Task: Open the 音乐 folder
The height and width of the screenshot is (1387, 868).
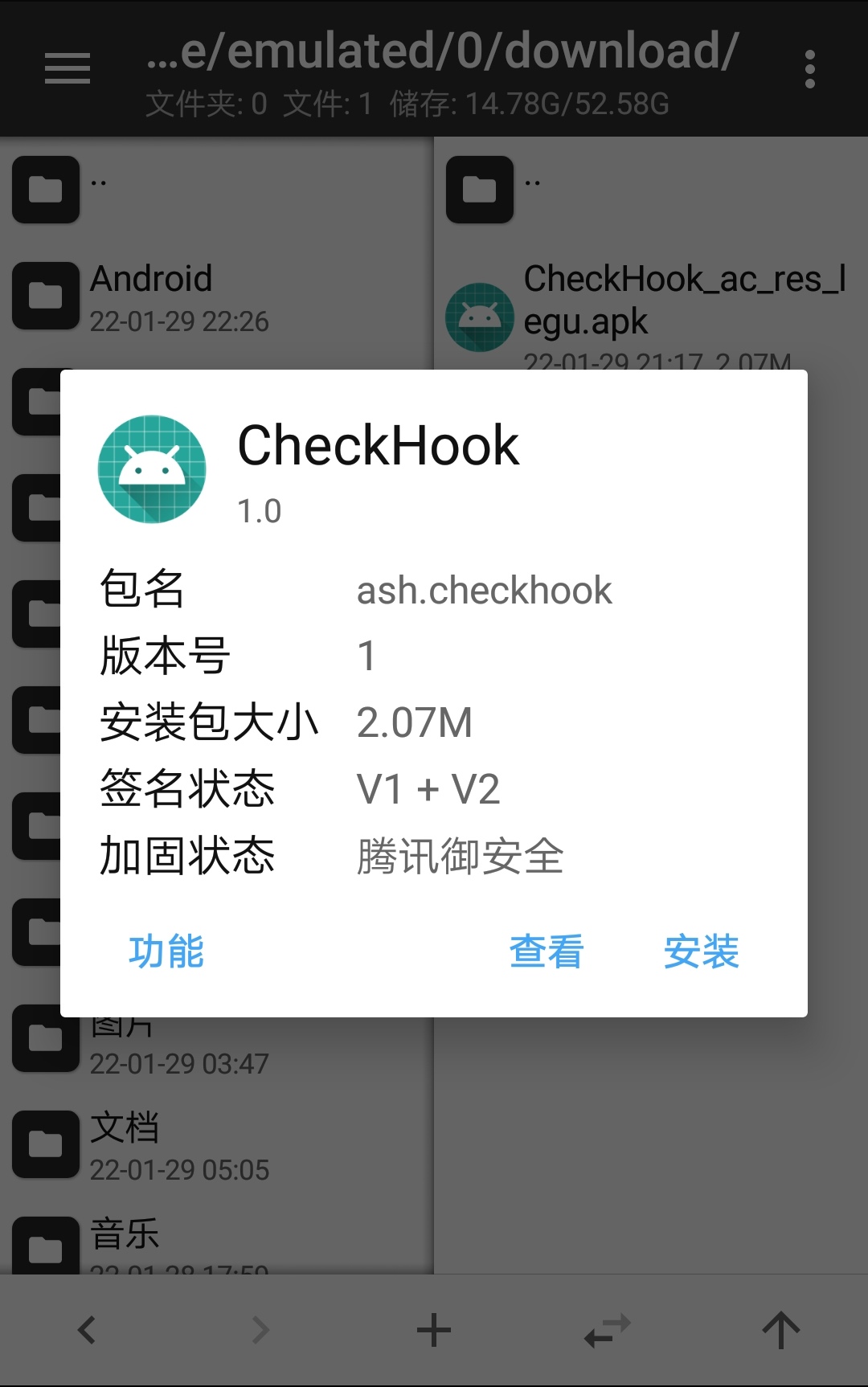Action: [125, 1242]
